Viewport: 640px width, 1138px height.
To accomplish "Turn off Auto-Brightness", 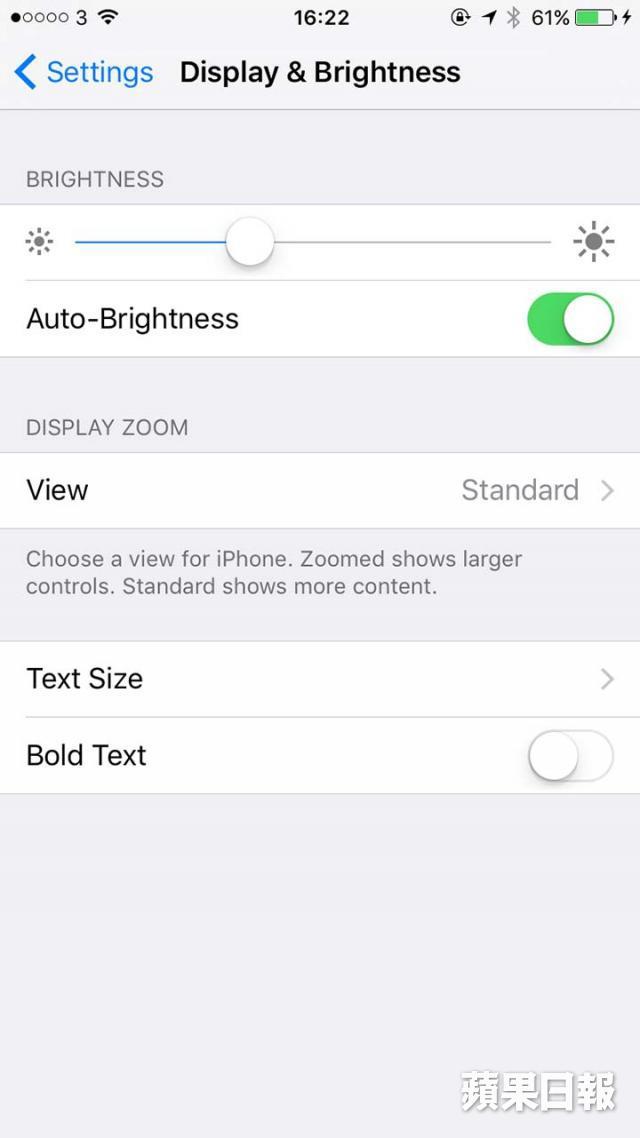I will click(x=570, y=319).
